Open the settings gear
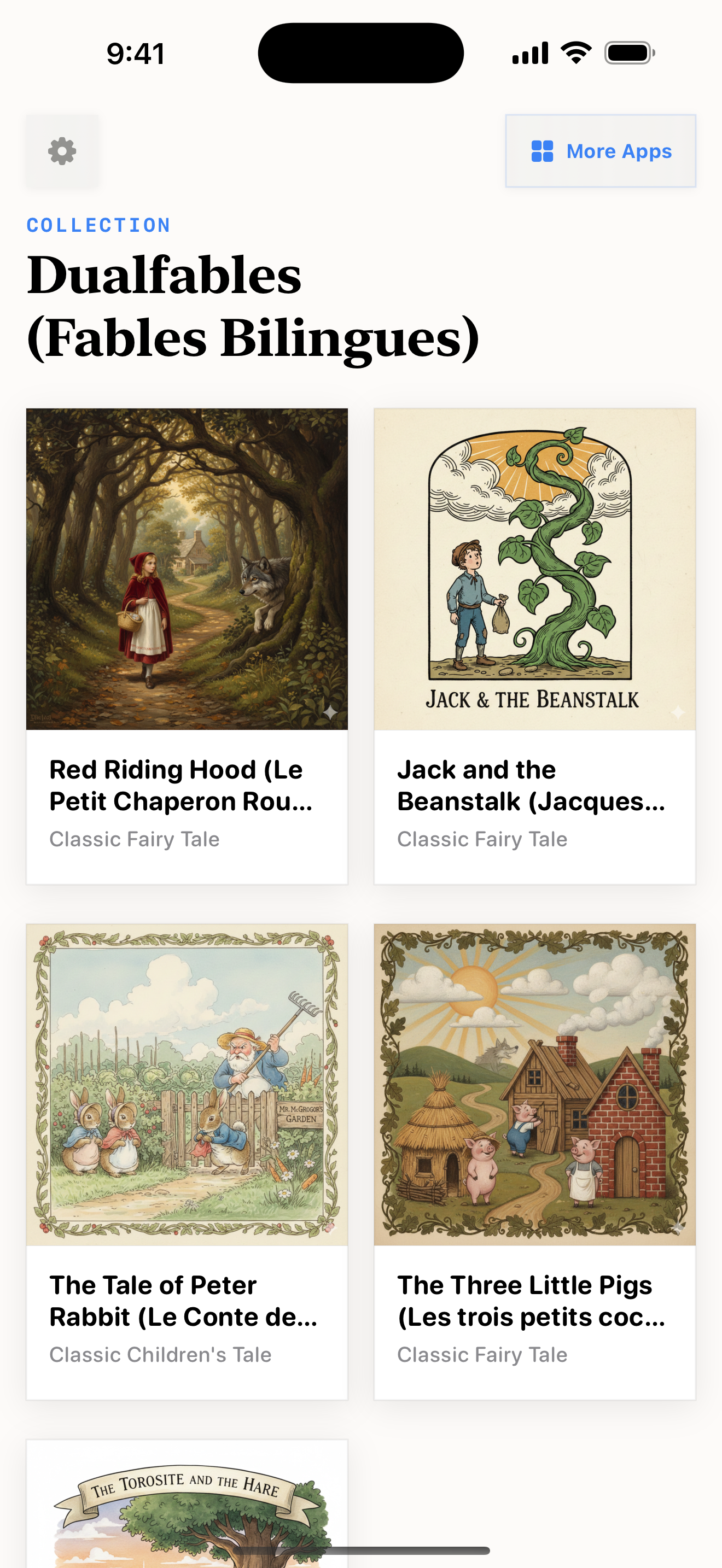The width and height of the screenshot is (722, 1568). coord(62,151)
